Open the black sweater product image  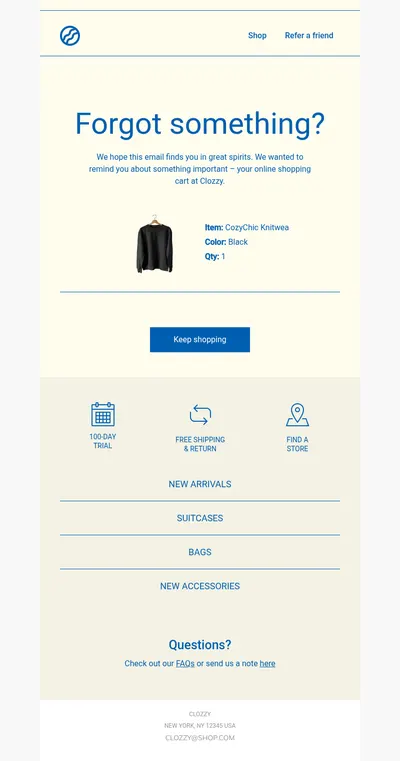154,243
